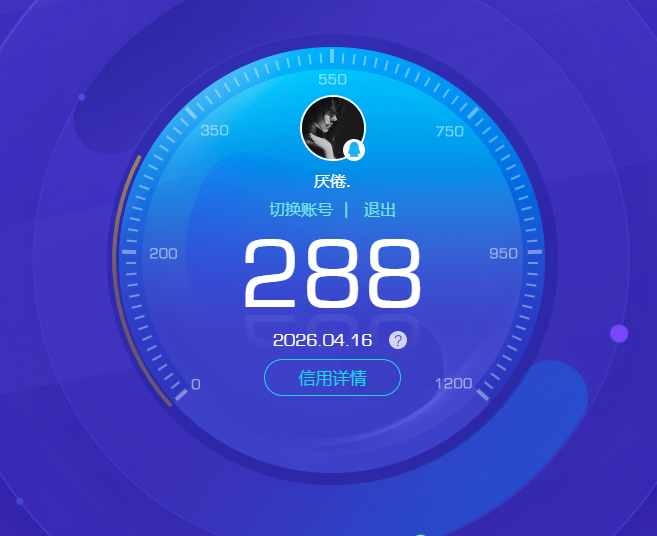
Task: Open the profile avatar of 厌倦.
Action: (332, 128)
